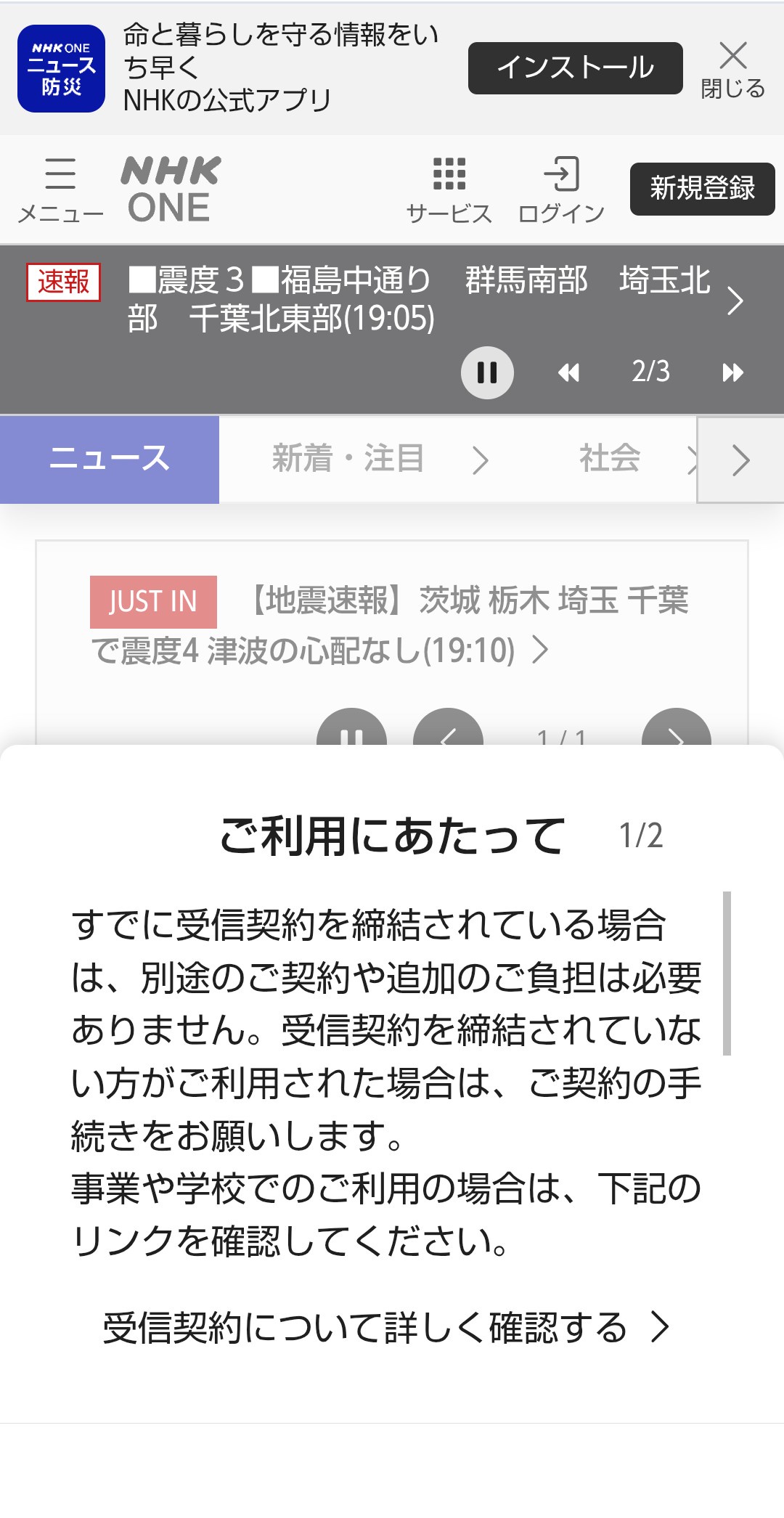784x1518 pixels.
Task: Open the 地震速報 JUST IN article
Action: 392,625
